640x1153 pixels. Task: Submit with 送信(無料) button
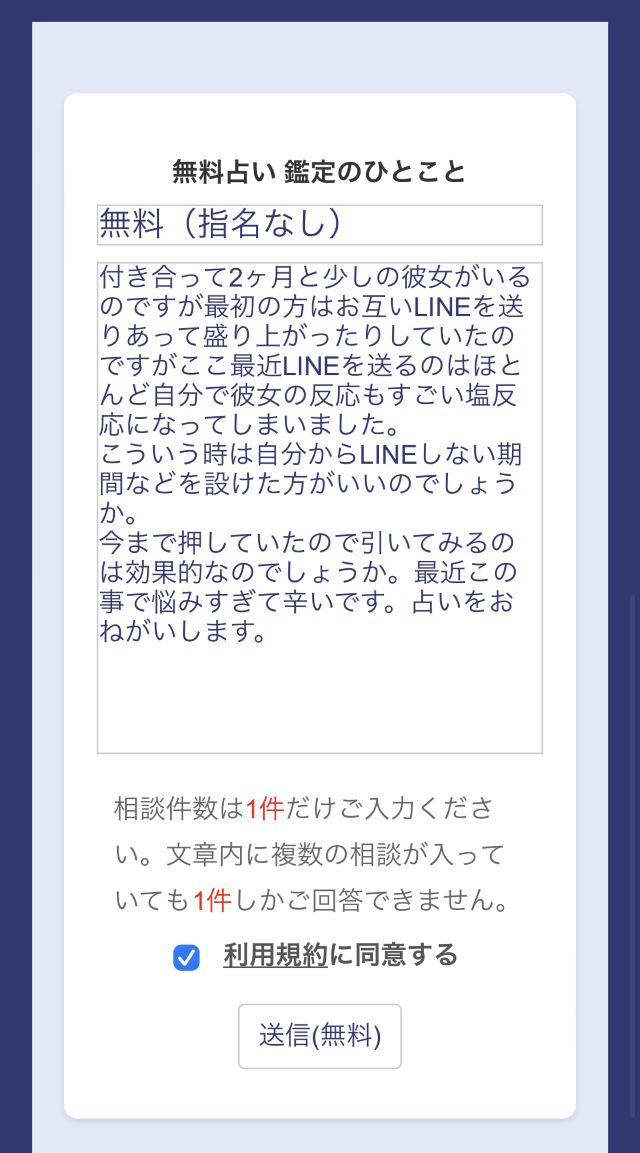(319, 1036)
